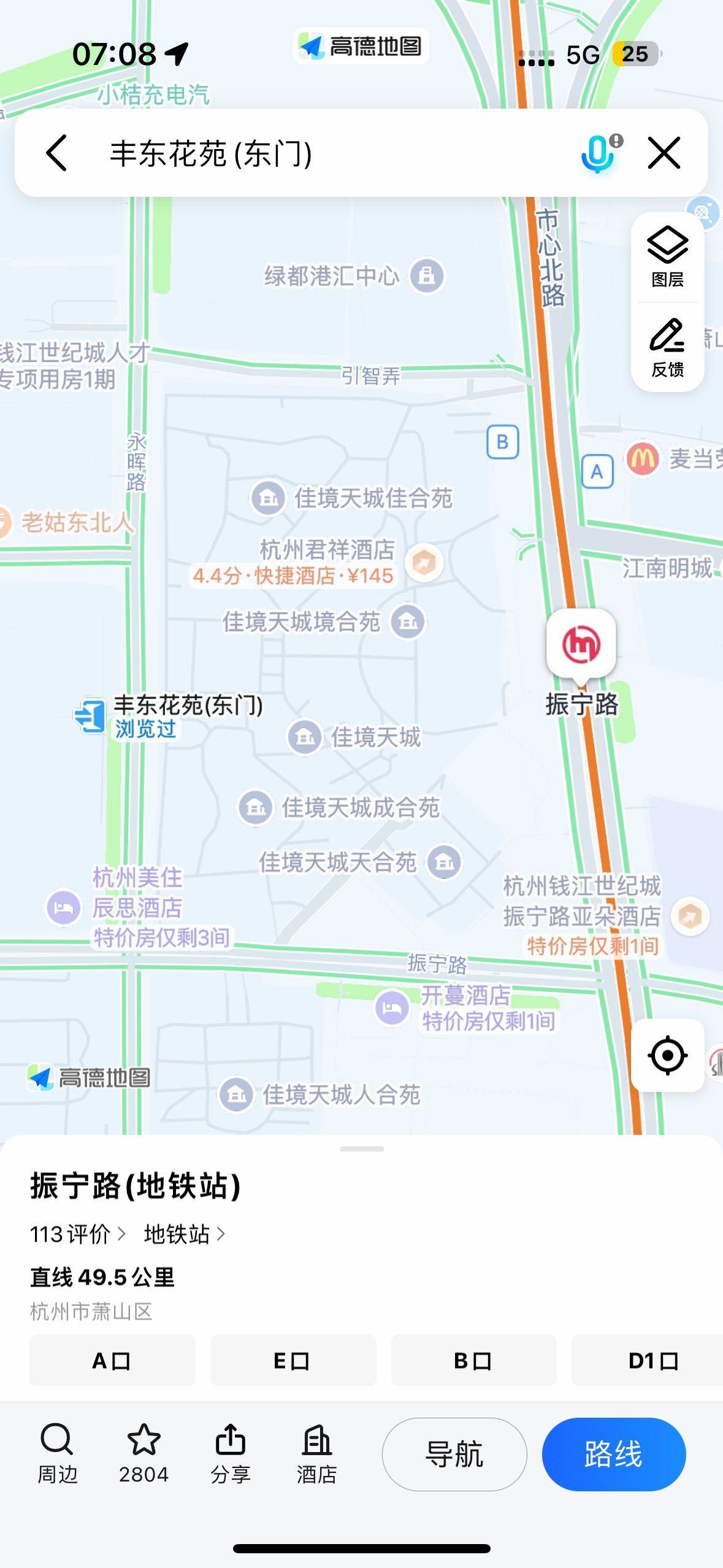
Task: Open the 图层 layers panel
Action: tap(667, 256)
